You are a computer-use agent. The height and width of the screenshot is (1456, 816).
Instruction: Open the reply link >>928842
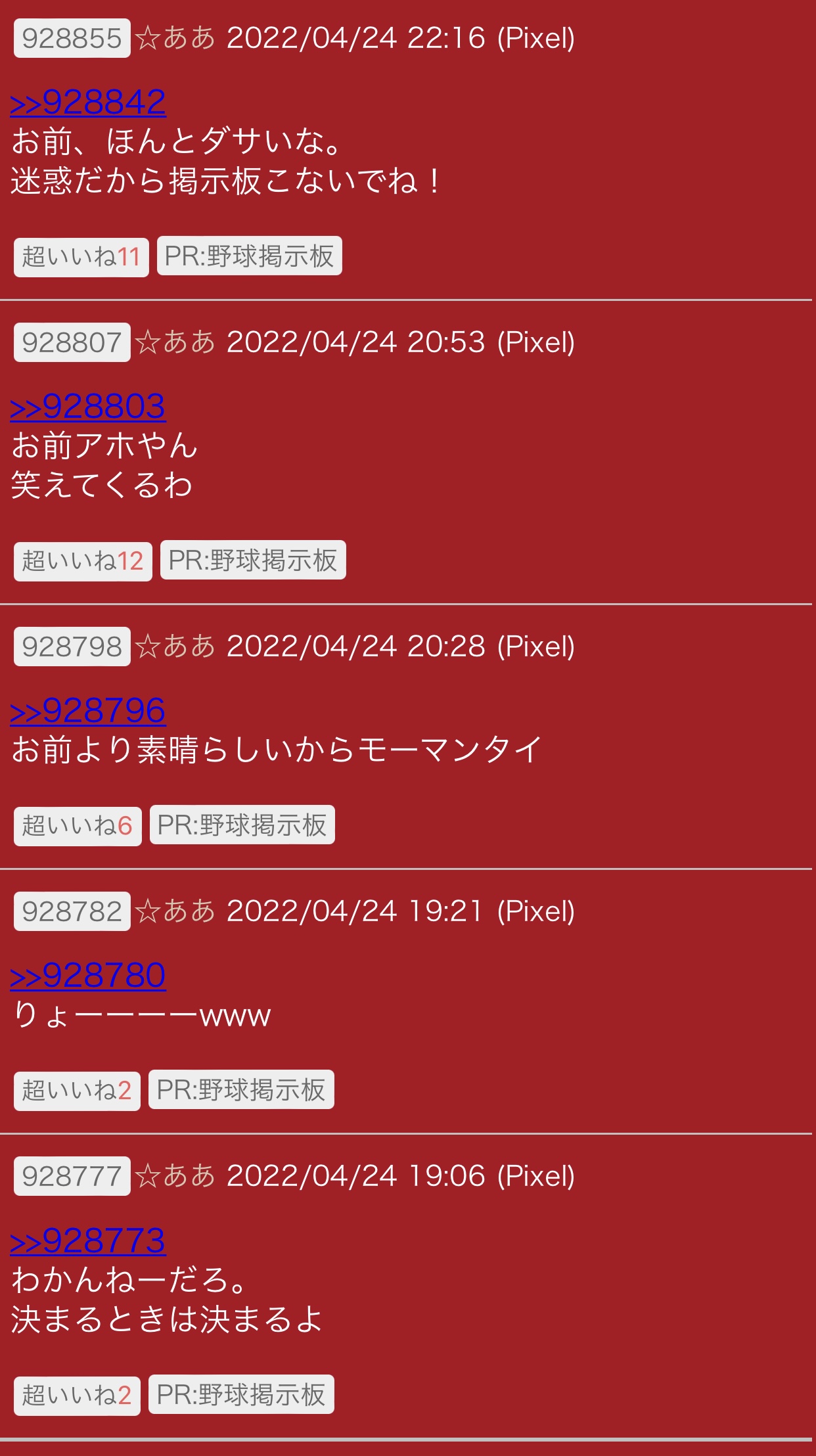pos(88,102)
